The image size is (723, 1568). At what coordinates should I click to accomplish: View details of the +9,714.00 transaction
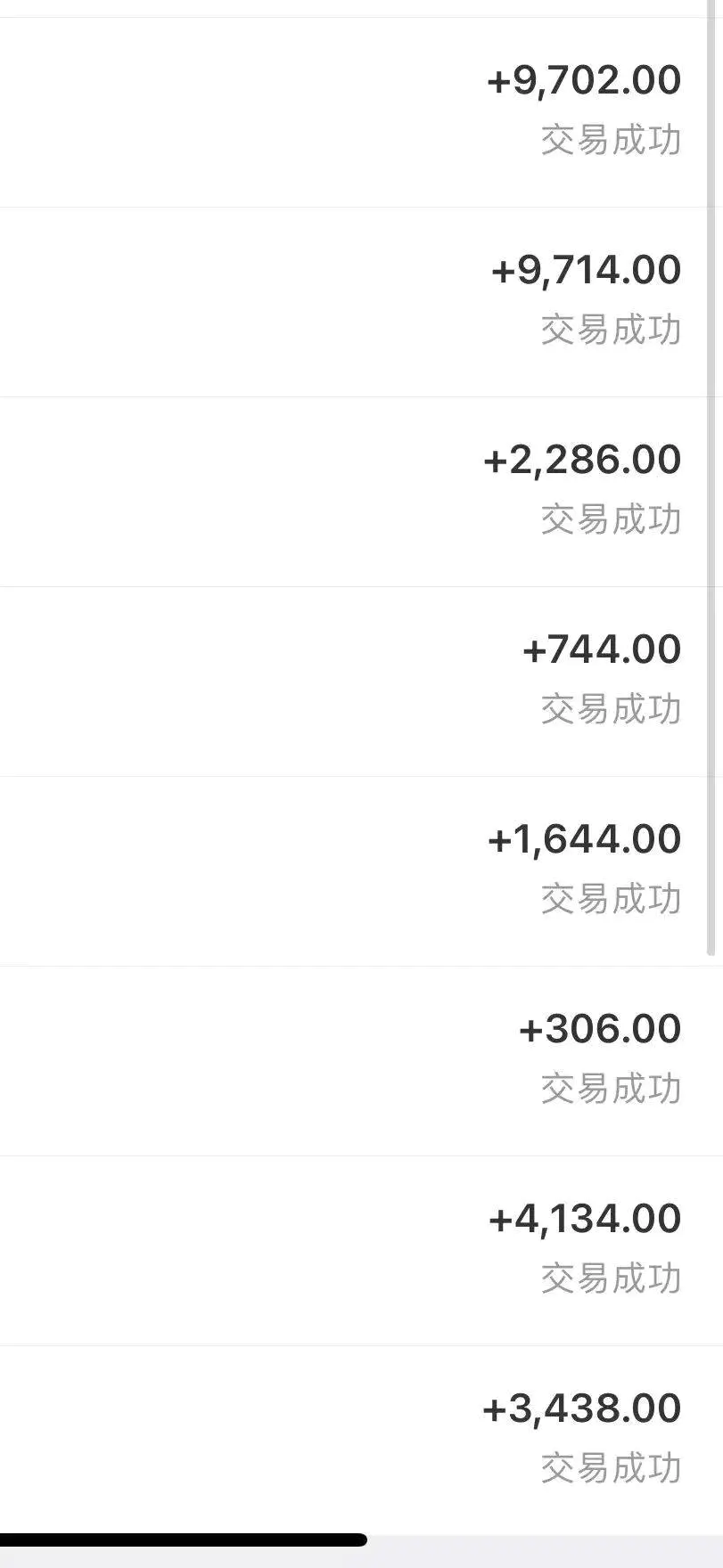tap(586, 272)
